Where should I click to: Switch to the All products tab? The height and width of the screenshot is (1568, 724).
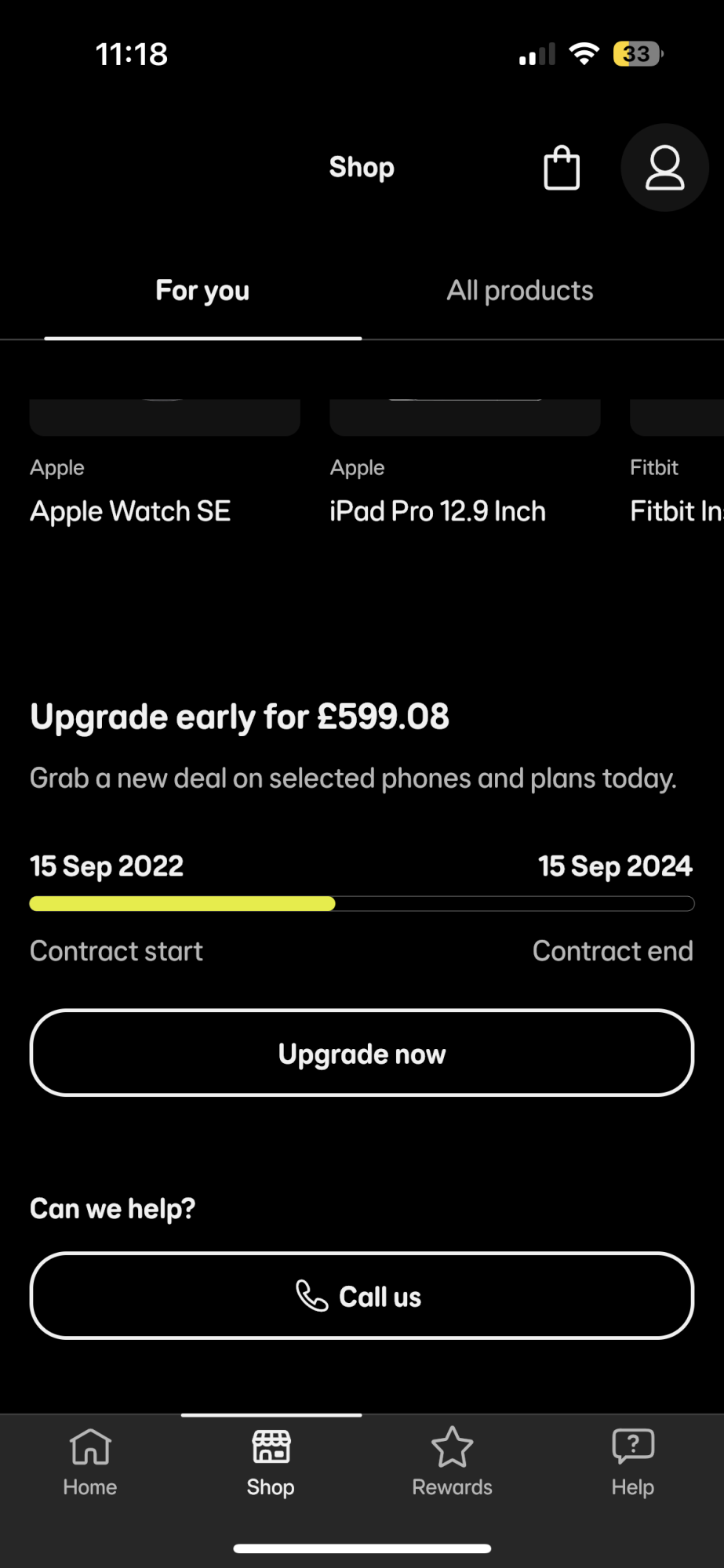[520, 291]
